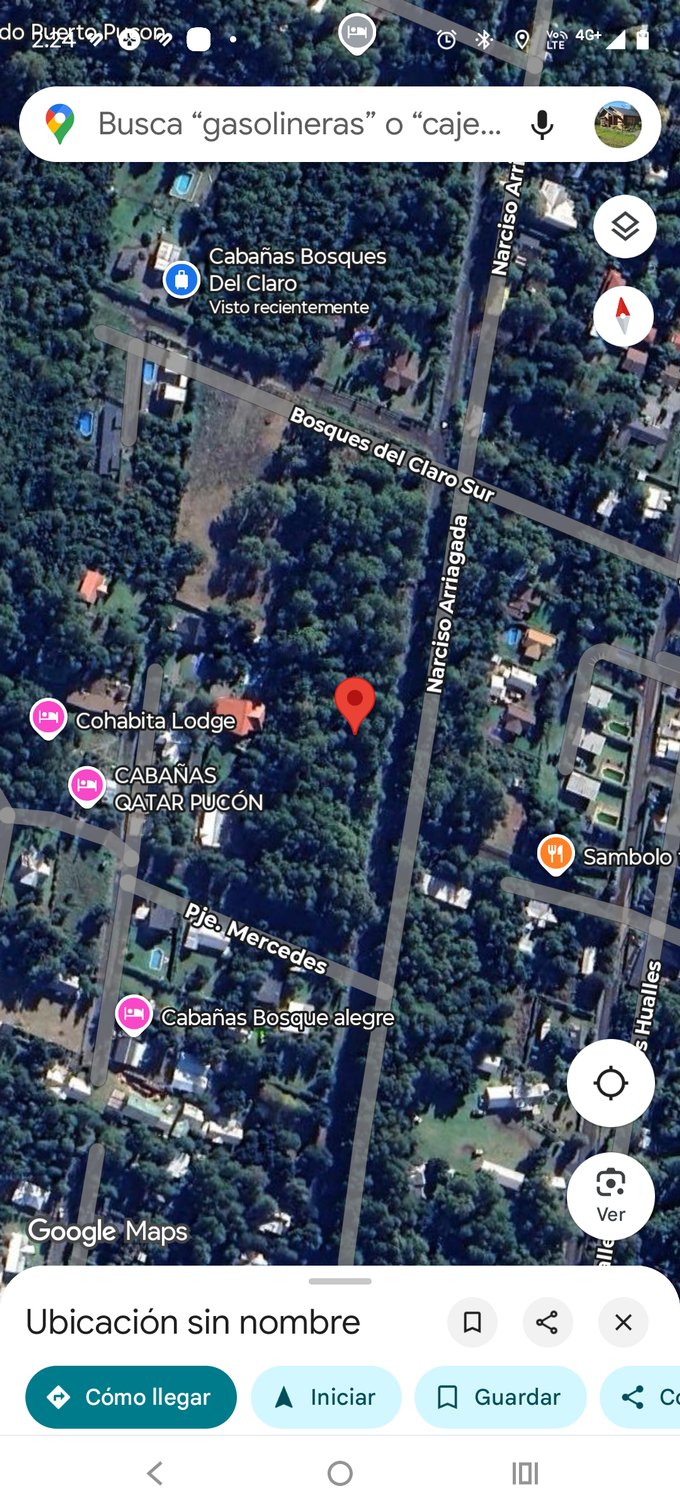Screen dimensions: 680x1511
Task: Save the place with the Guardar chip
Action: [x=500, y=1397]
